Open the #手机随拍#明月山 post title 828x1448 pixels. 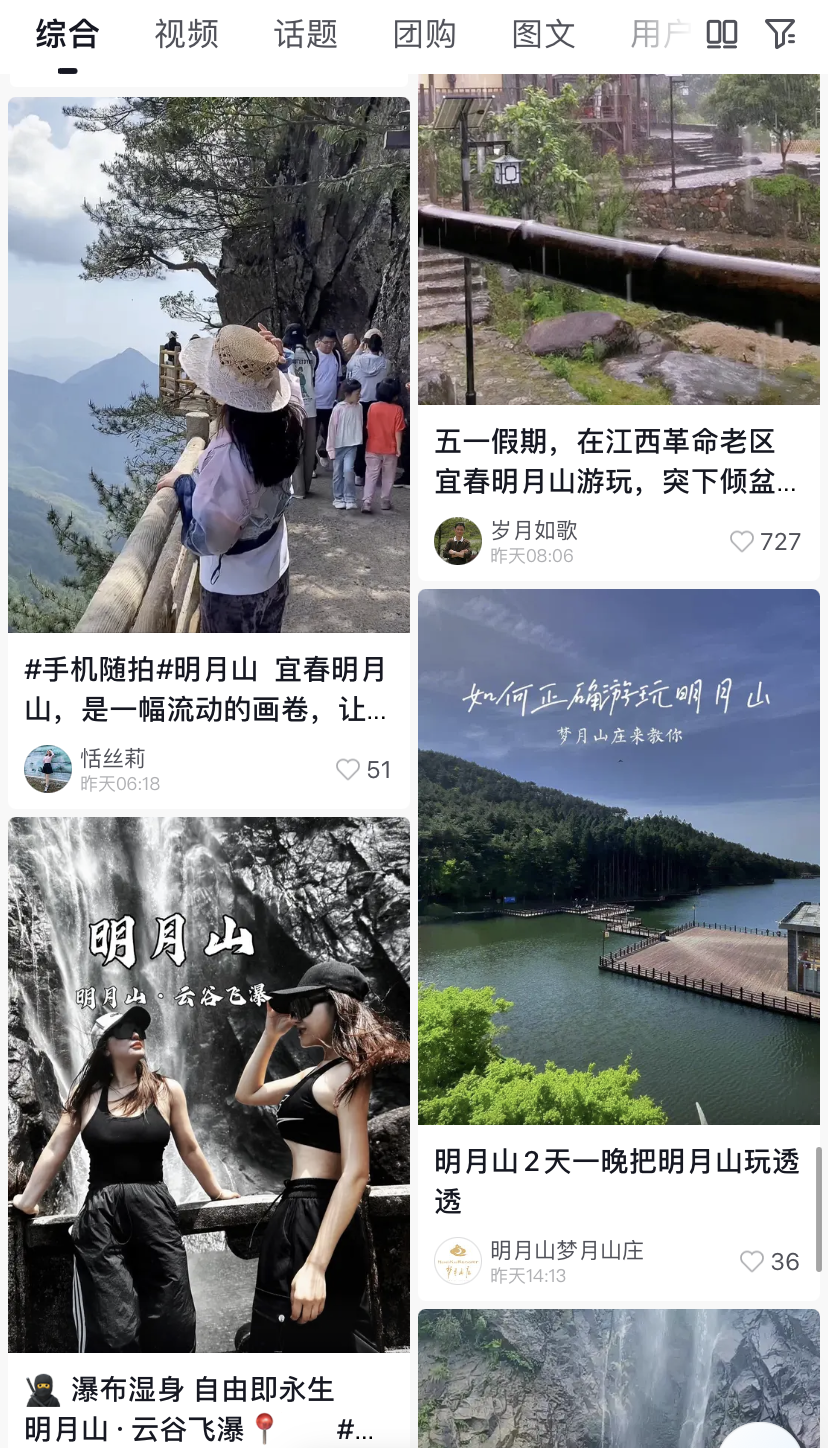209,688
